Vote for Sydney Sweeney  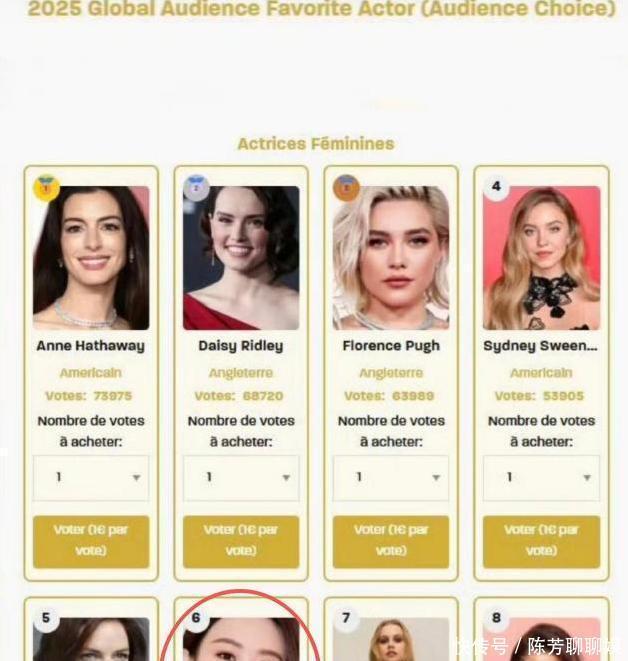(541, 541)
